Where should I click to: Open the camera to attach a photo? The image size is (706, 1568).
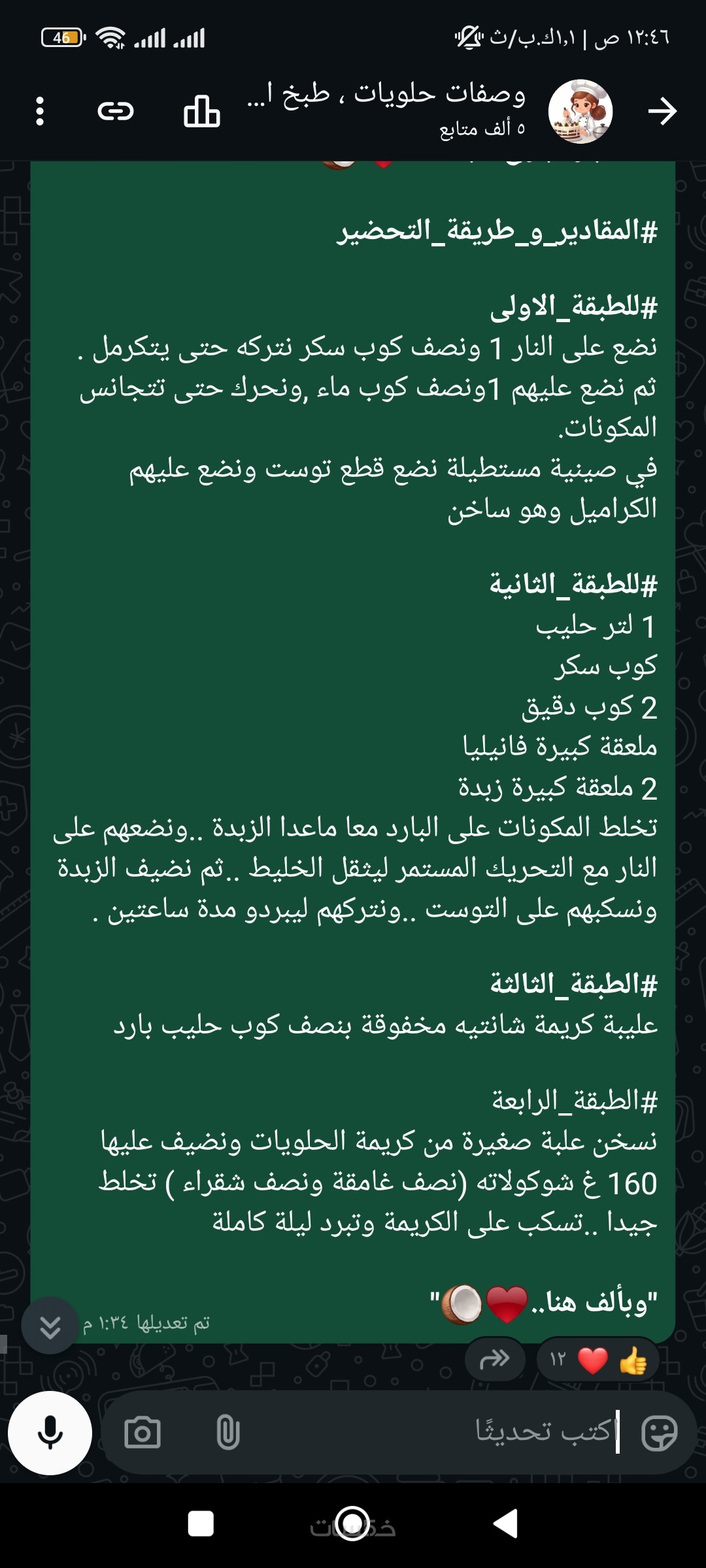click(x=143, y=1433)
